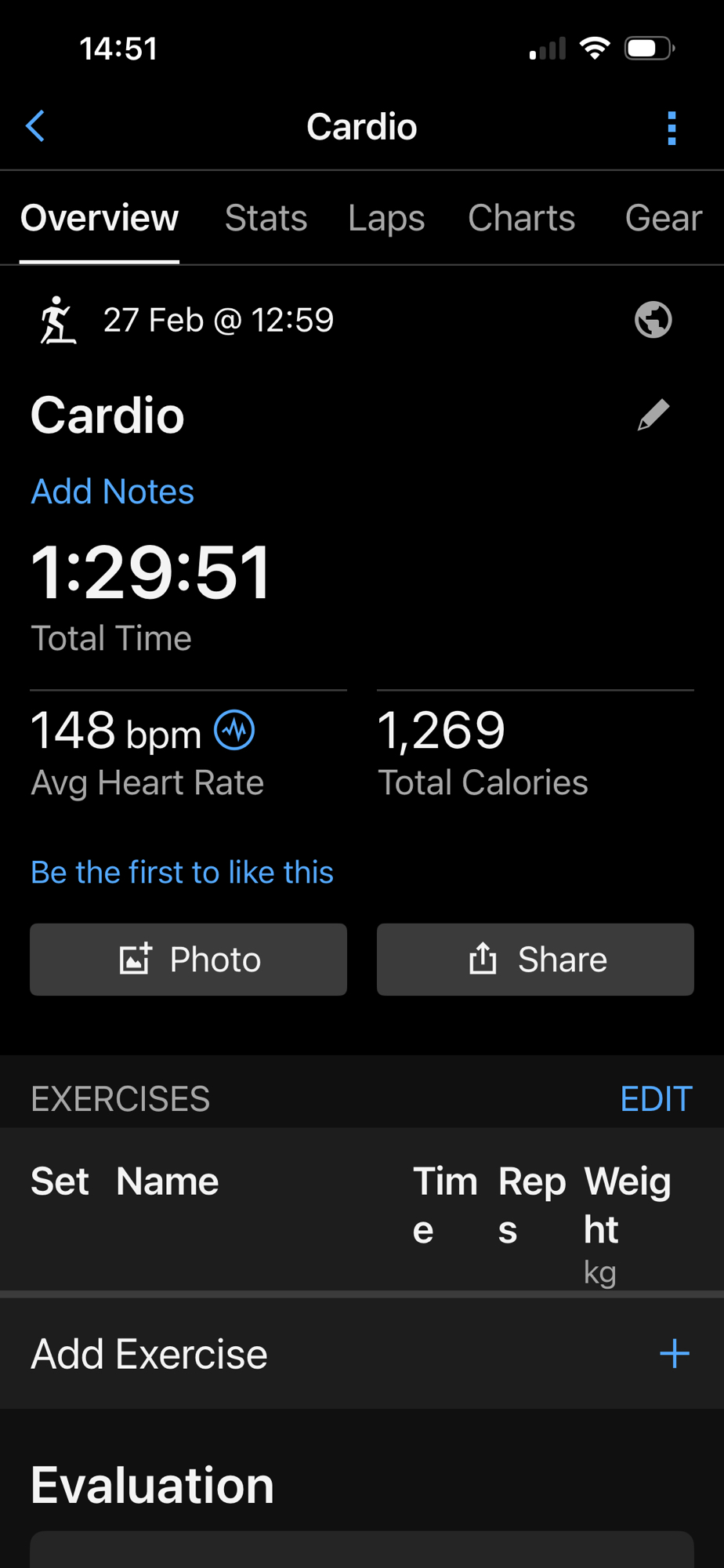Open the Charts tab
Image resolution: width=724 pixels, height=1568 pixels.
coord(521,218)
